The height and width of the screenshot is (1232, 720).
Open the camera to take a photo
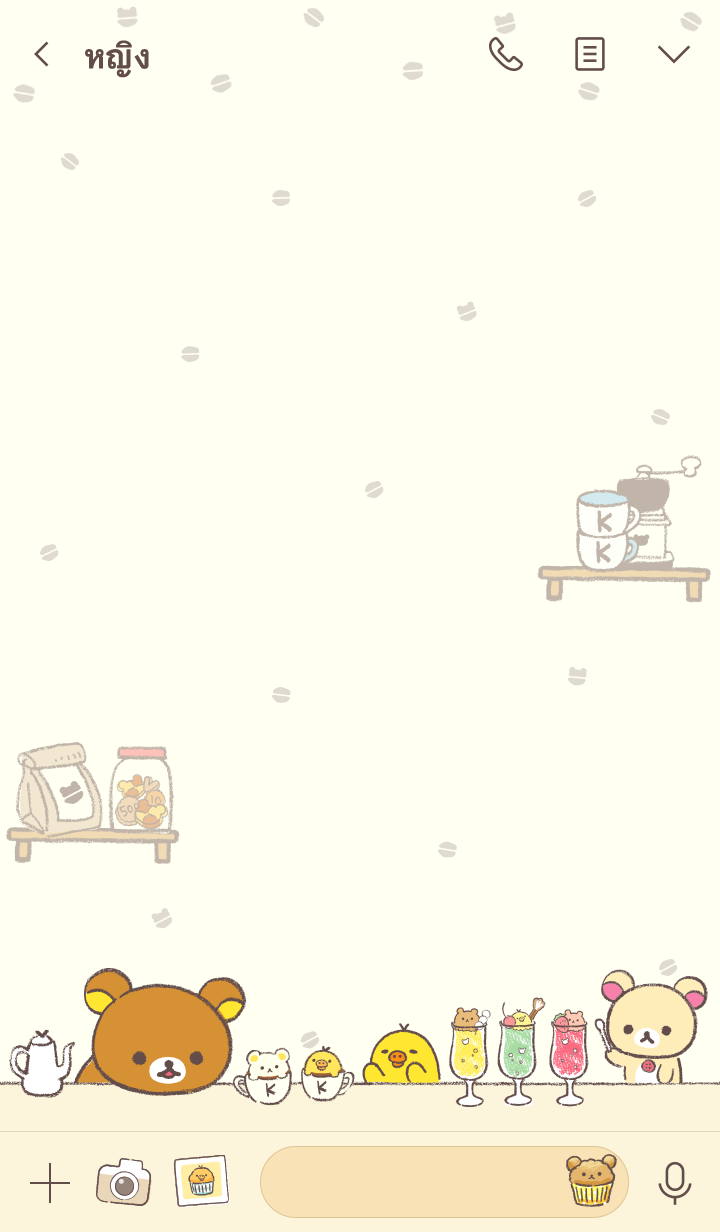pyautogui.click(x=124, y=1182)
